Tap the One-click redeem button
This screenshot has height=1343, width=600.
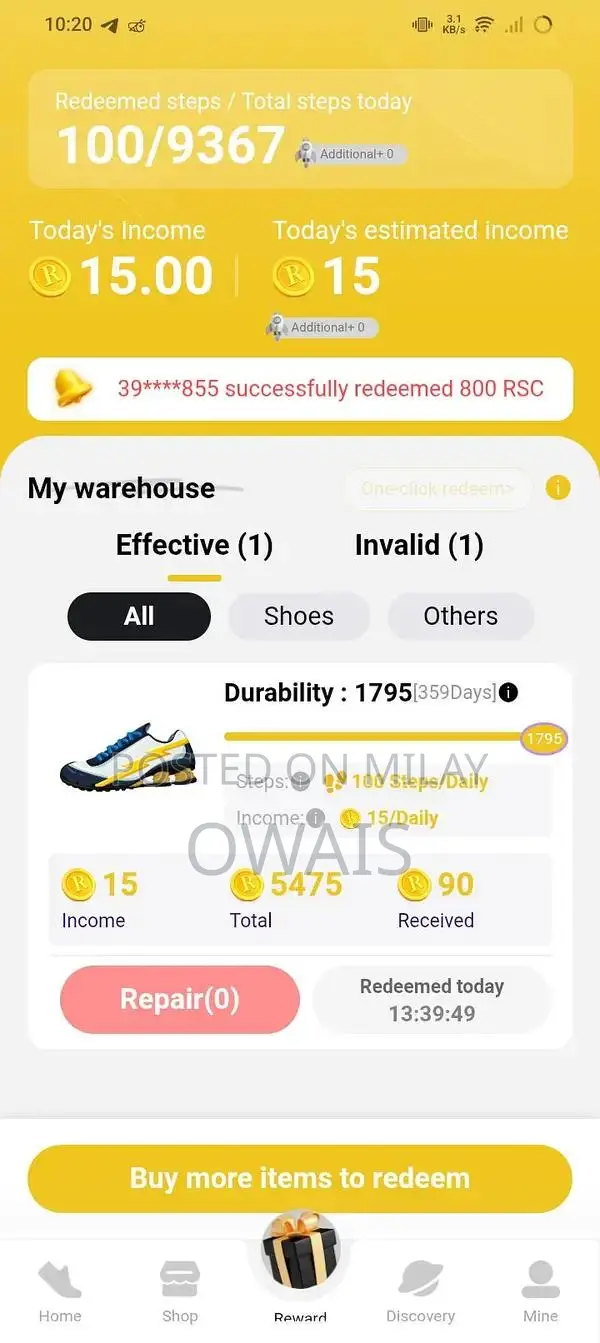(437, 489)
